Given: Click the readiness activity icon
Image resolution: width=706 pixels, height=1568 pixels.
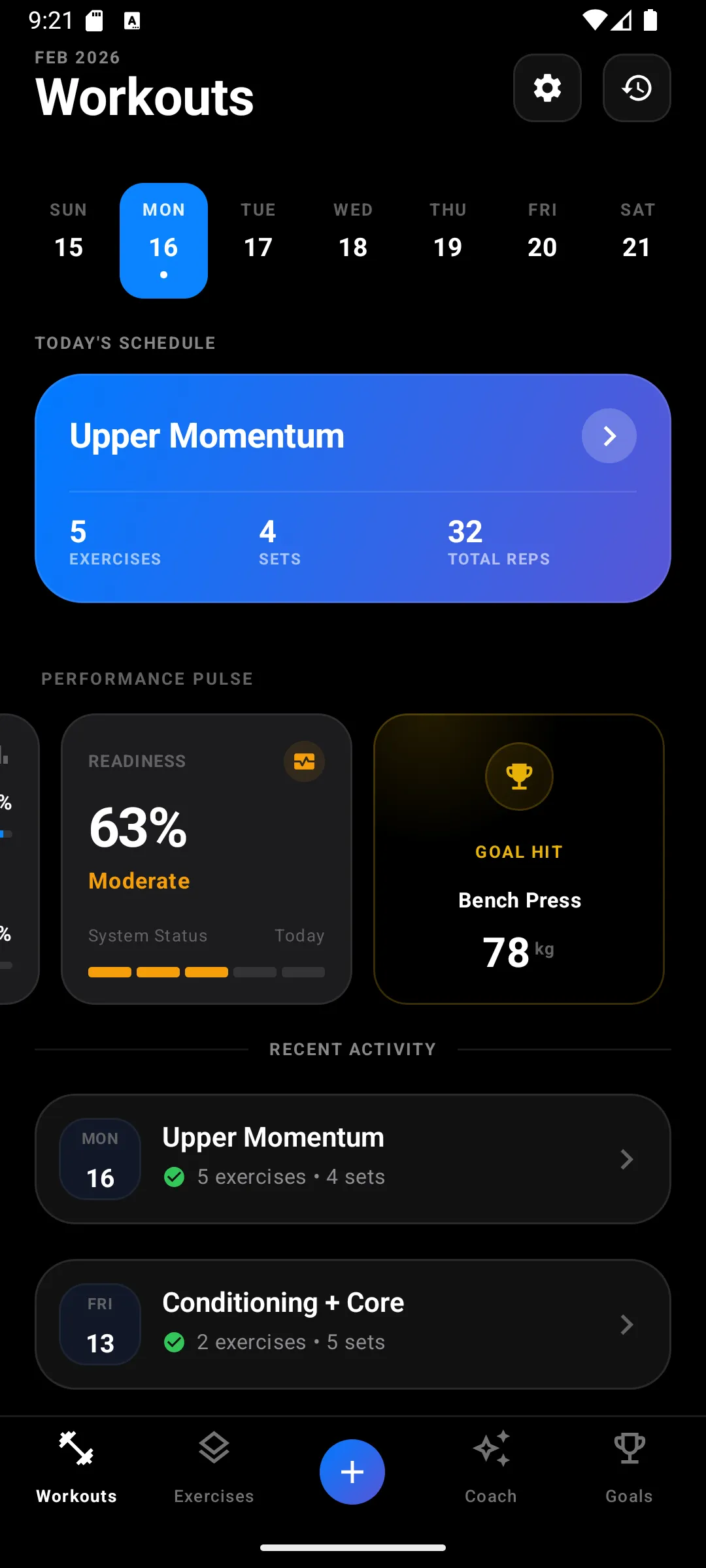Looking at the screenshot, I should 304,760.
